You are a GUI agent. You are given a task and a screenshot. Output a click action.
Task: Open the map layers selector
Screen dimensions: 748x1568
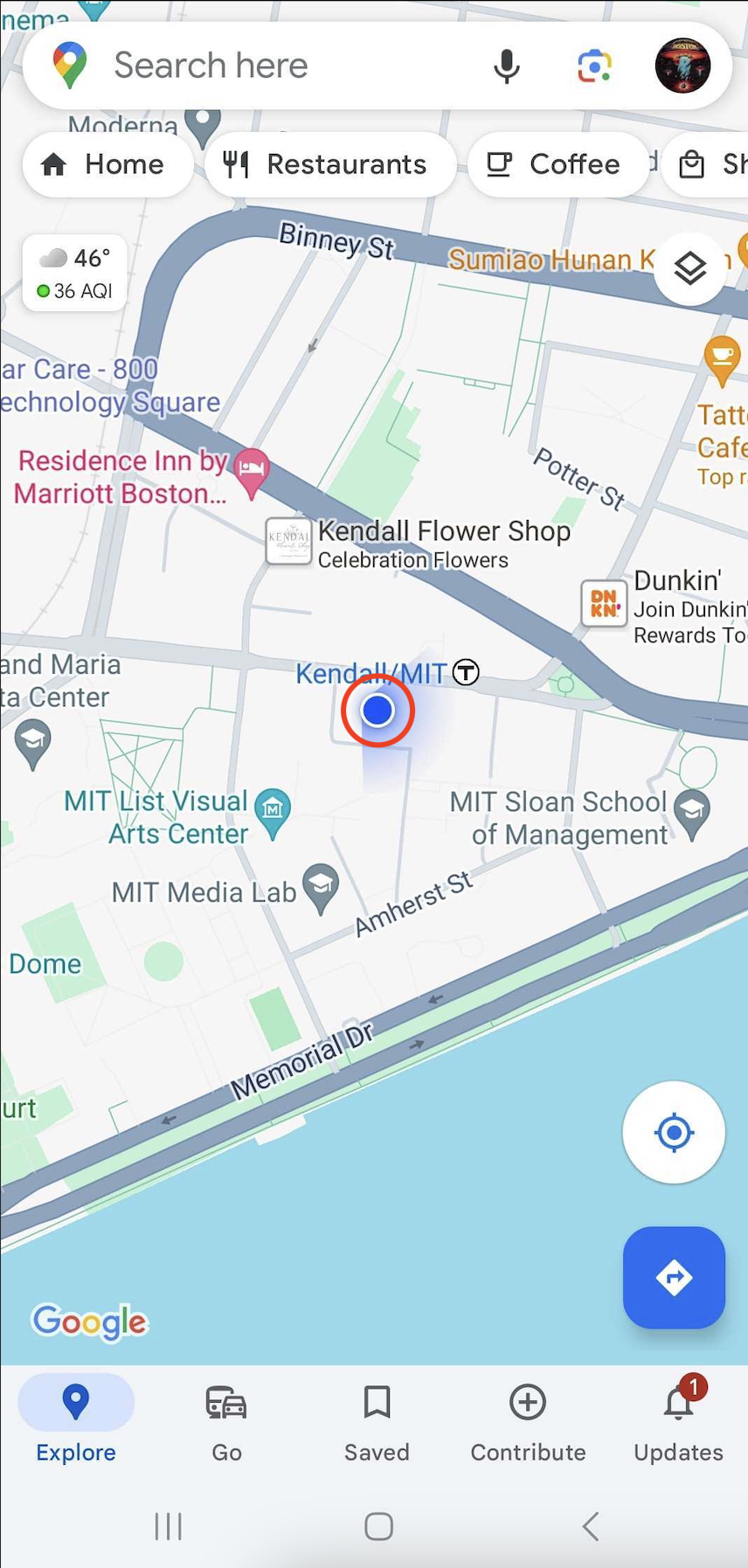(x=690, y=268)
